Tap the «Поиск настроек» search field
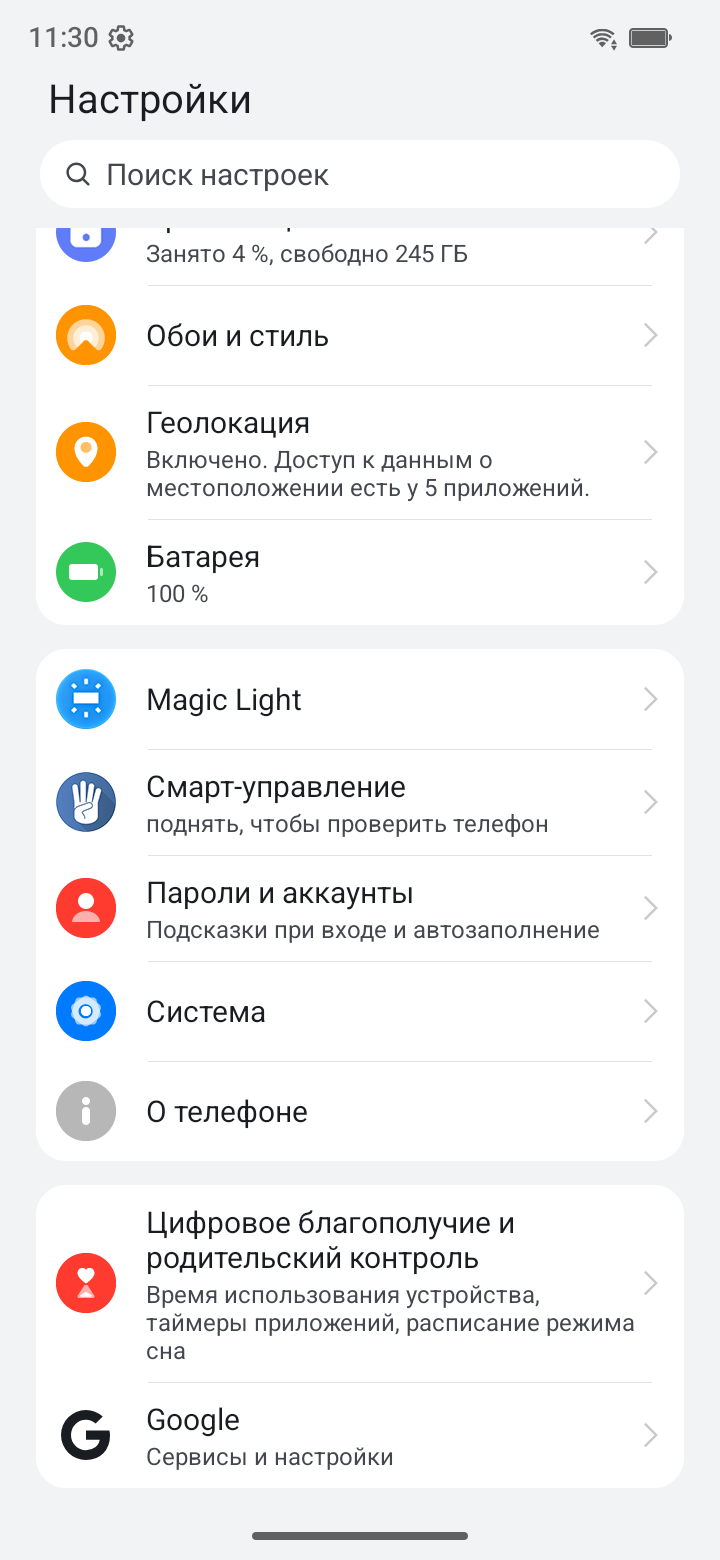This screenshot has width=720, height=1560. 360,175
